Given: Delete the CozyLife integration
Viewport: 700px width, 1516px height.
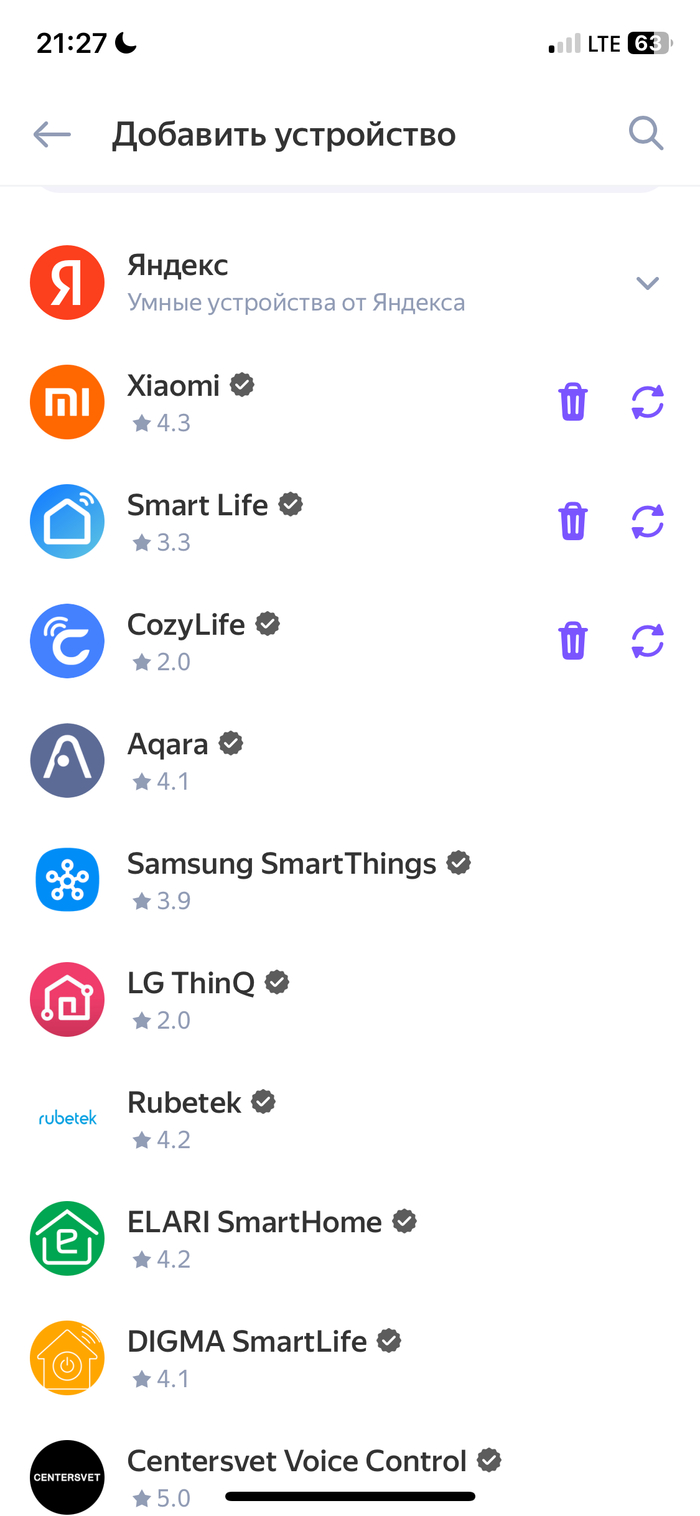Looking at the screenshot, I should 573,640.
